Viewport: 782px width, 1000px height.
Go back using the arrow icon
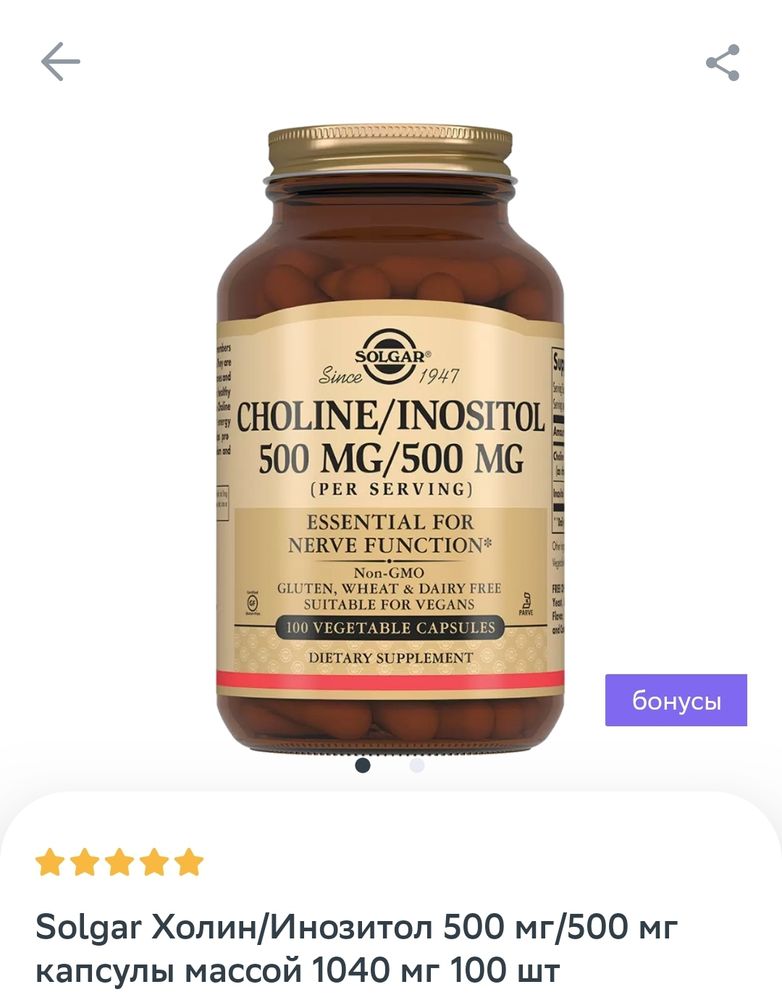pyautogui.click(x=60, y=62)
